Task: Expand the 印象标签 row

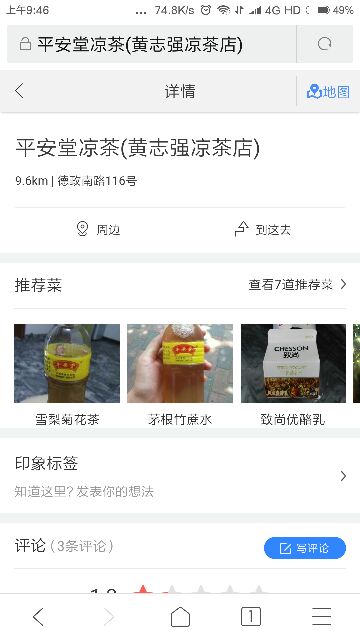Action: pos(180,476)
